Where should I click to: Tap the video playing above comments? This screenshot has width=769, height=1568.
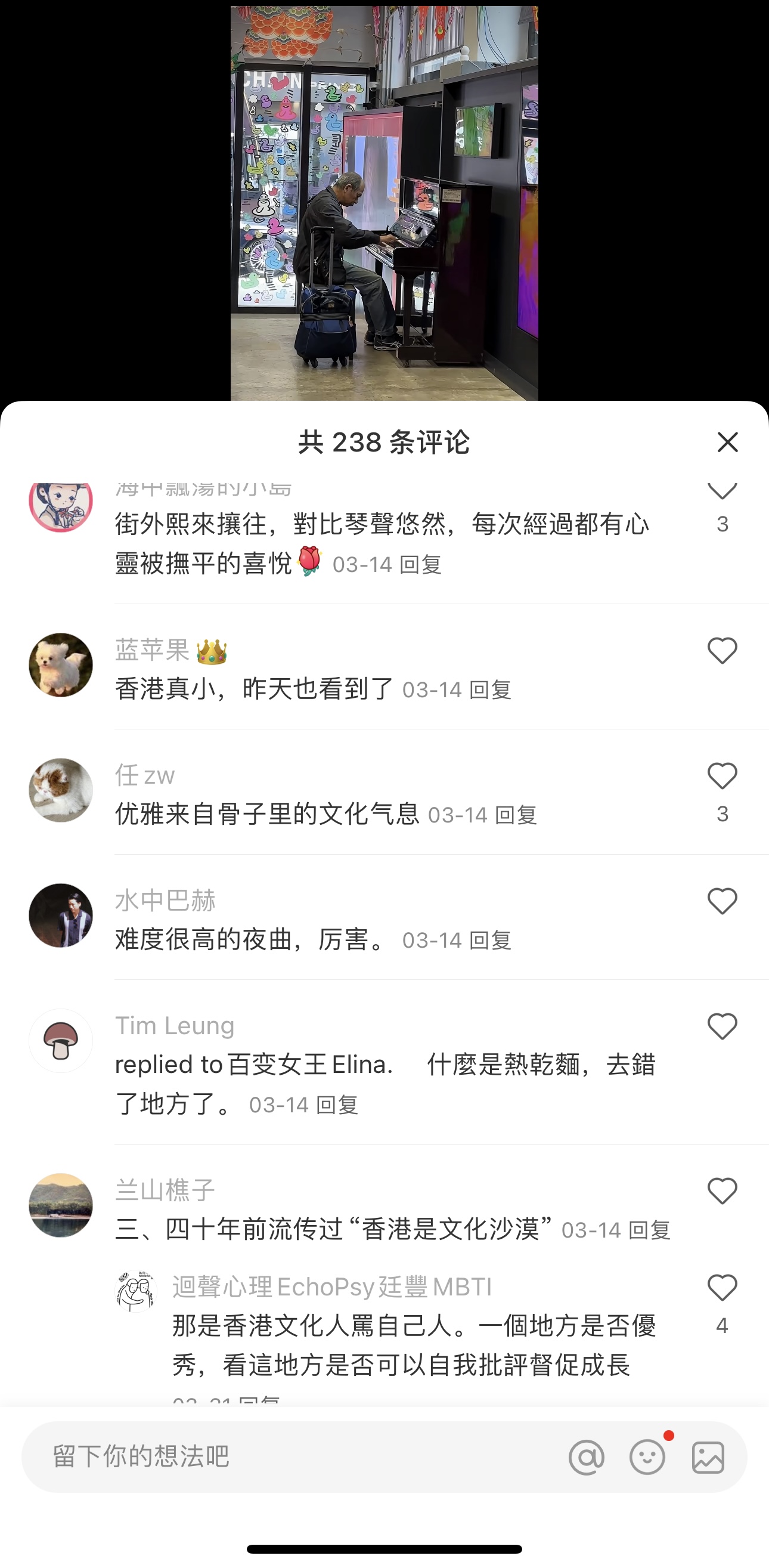pos(384,201)
